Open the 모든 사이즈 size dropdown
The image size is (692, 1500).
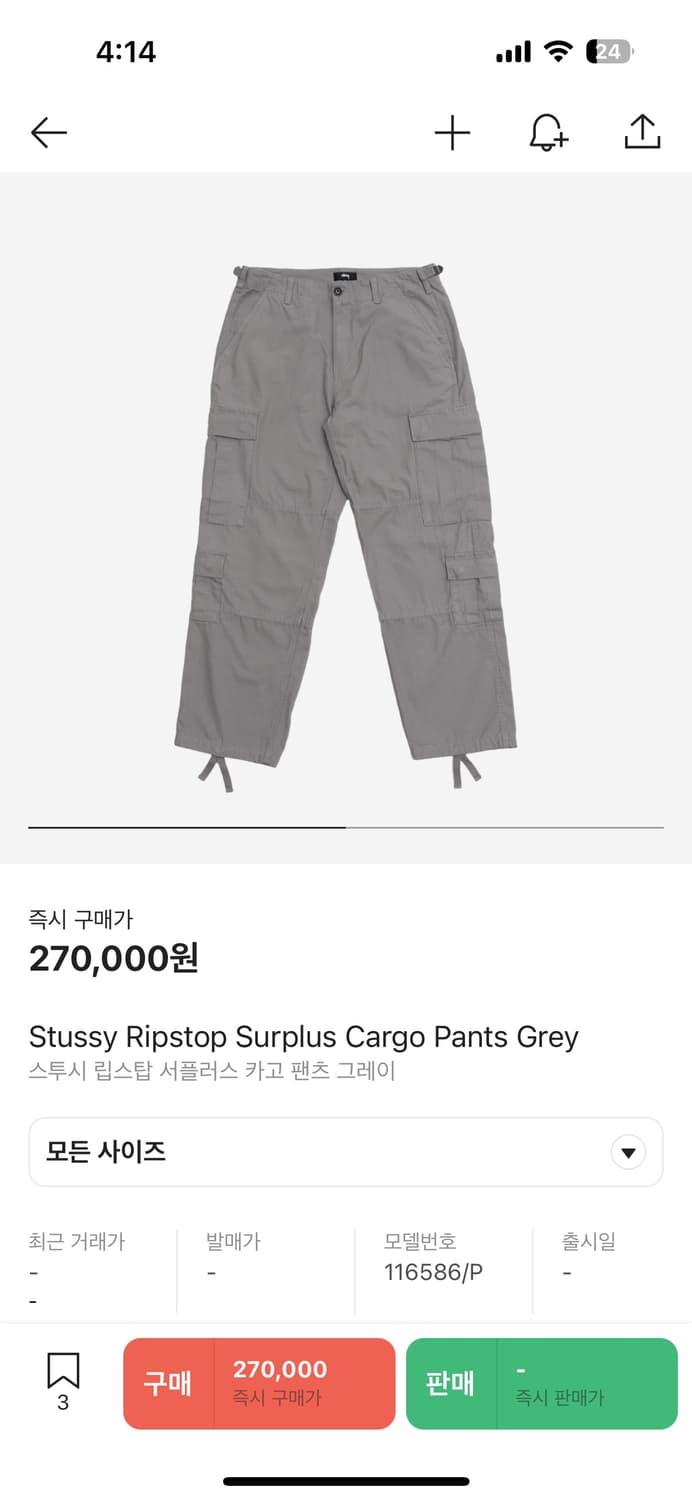pos(346,1152)
